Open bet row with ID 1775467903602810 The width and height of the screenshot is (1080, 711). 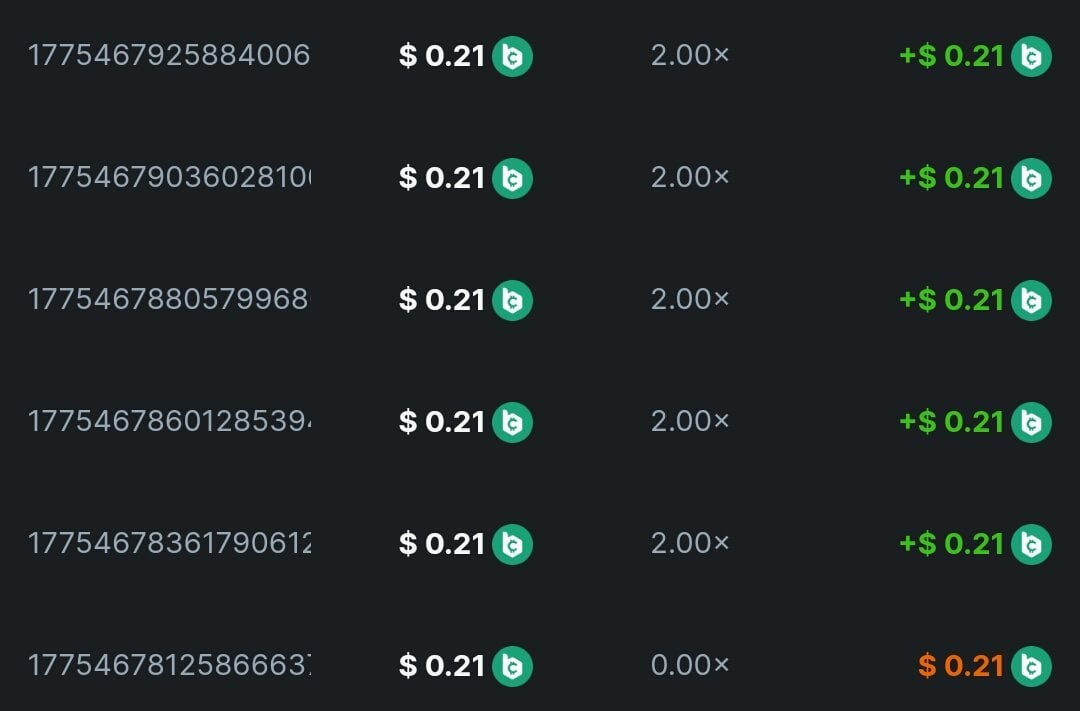pos(168,178)
